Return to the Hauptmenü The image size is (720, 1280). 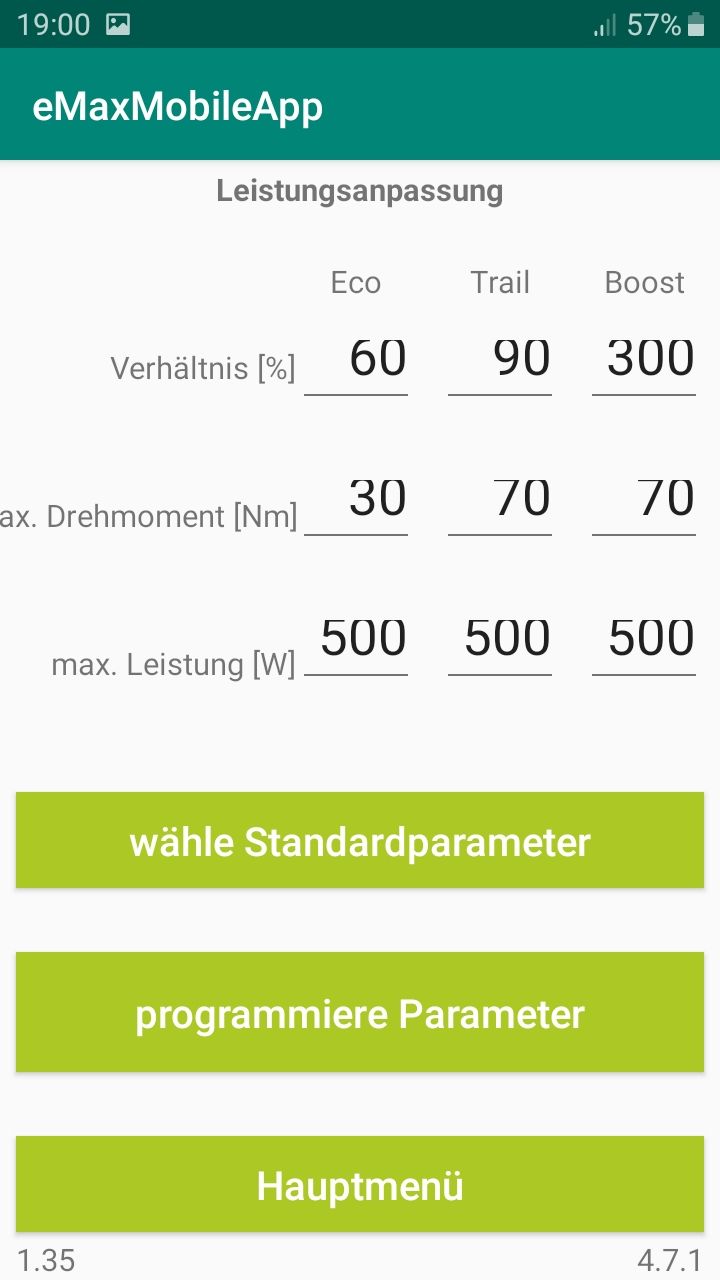coord(360,1184)
